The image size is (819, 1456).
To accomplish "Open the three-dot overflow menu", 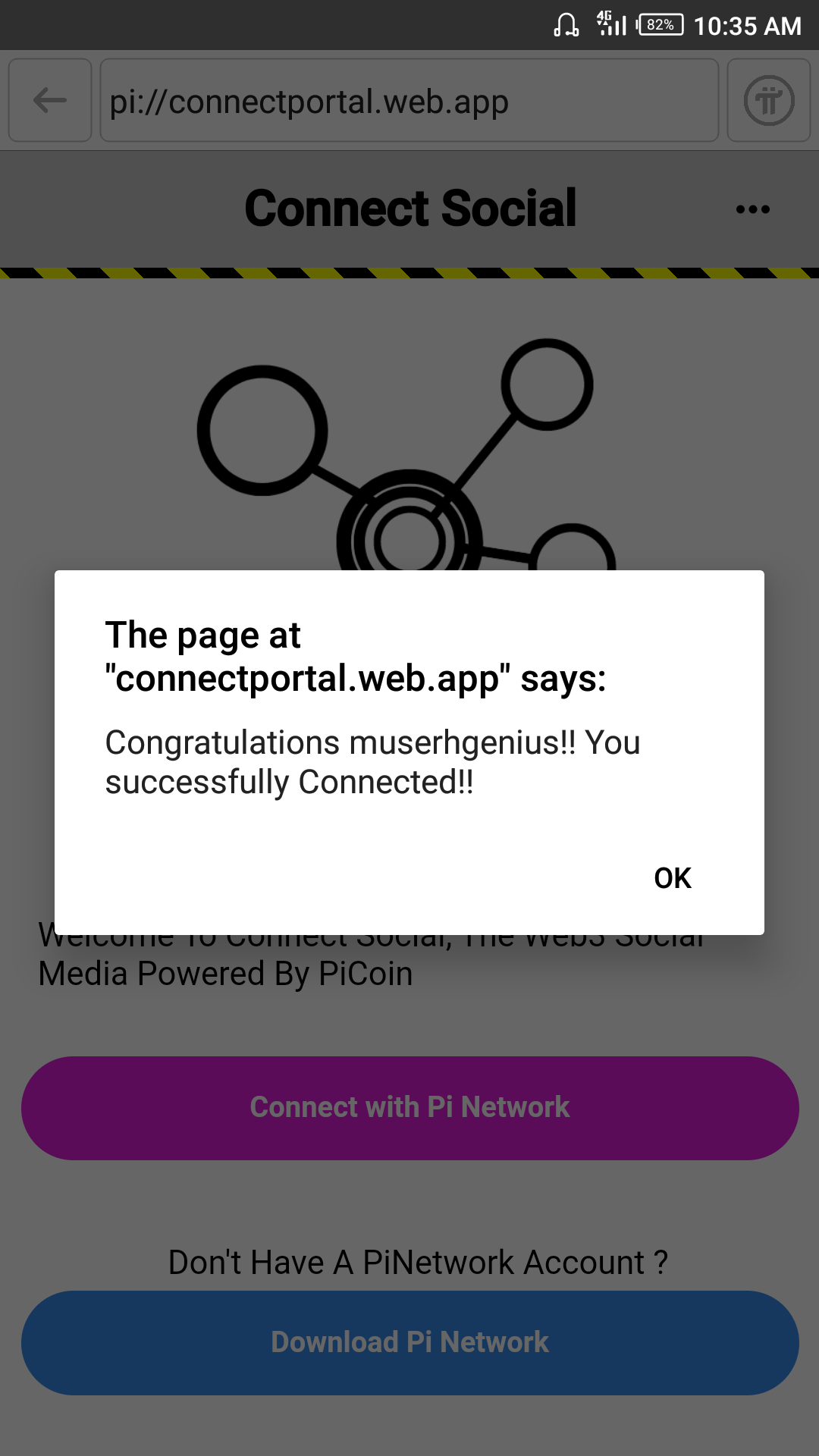I will pos(752,209).
